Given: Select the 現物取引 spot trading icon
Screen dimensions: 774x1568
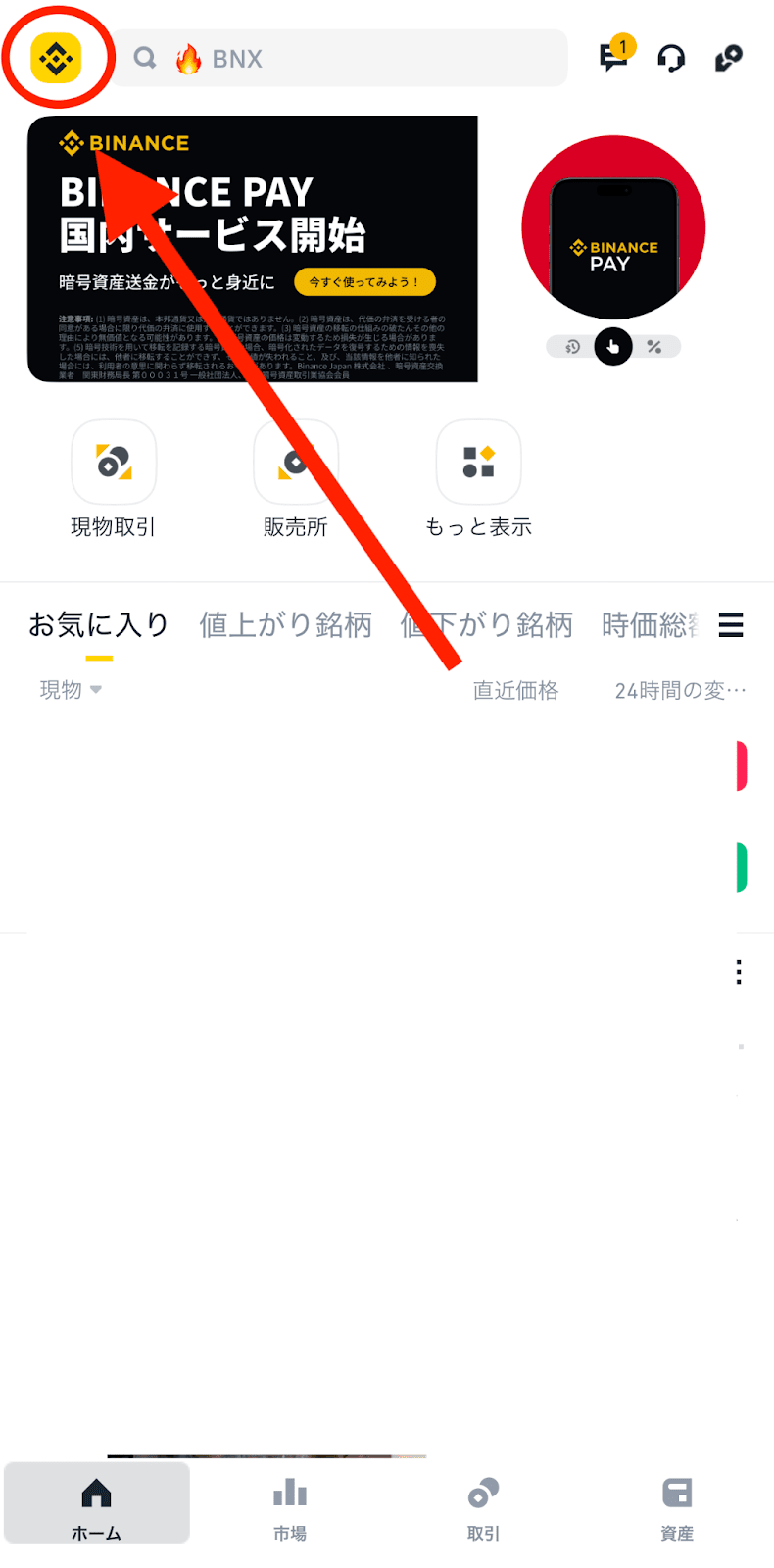Looking at the screenshot, I should [x=113, y=462].
